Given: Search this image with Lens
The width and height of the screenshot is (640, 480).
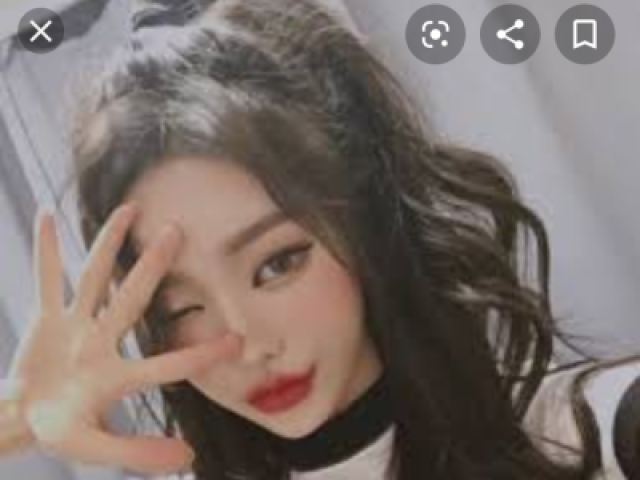Looking at the screenshot, I should 435,35.
